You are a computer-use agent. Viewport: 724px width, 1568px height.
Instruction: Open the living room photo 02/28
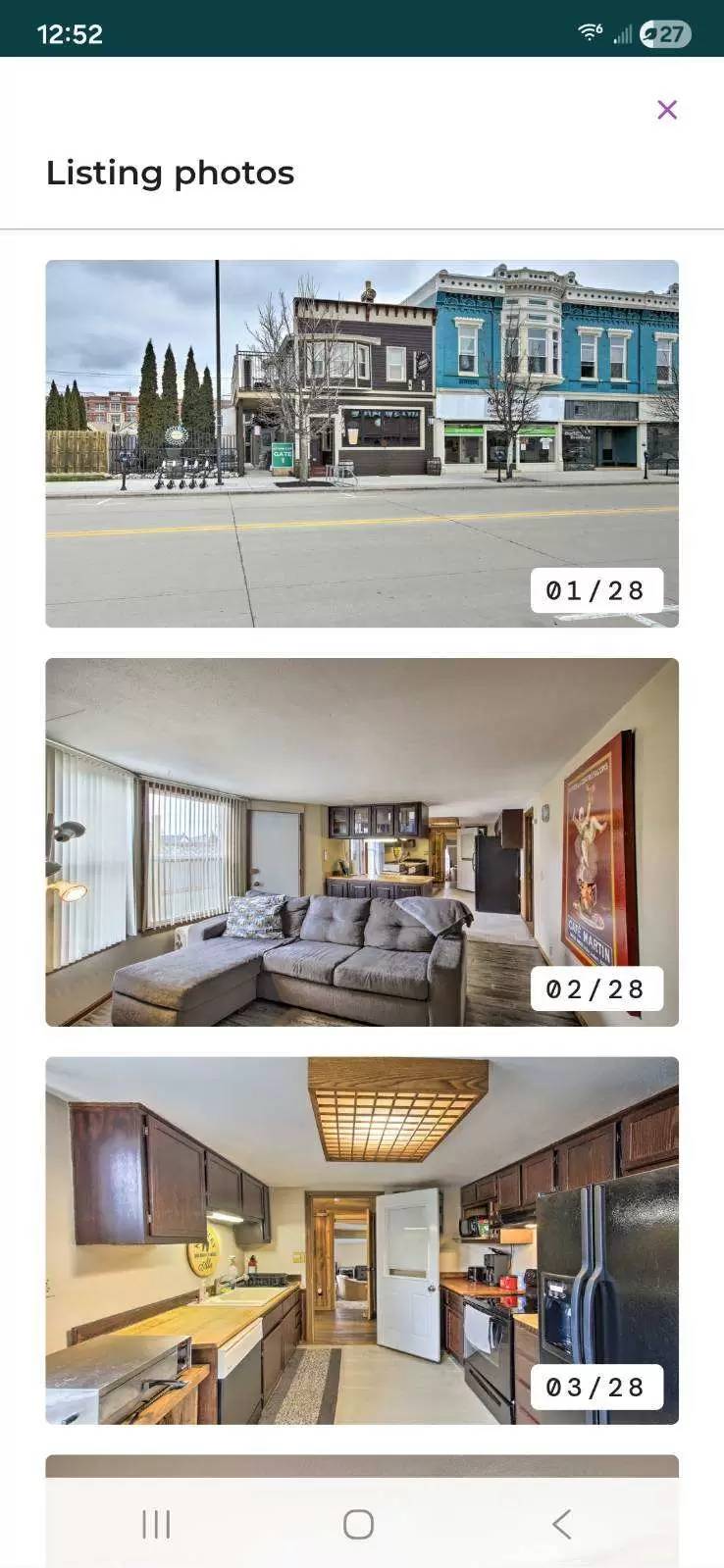[x=362, y=841]
